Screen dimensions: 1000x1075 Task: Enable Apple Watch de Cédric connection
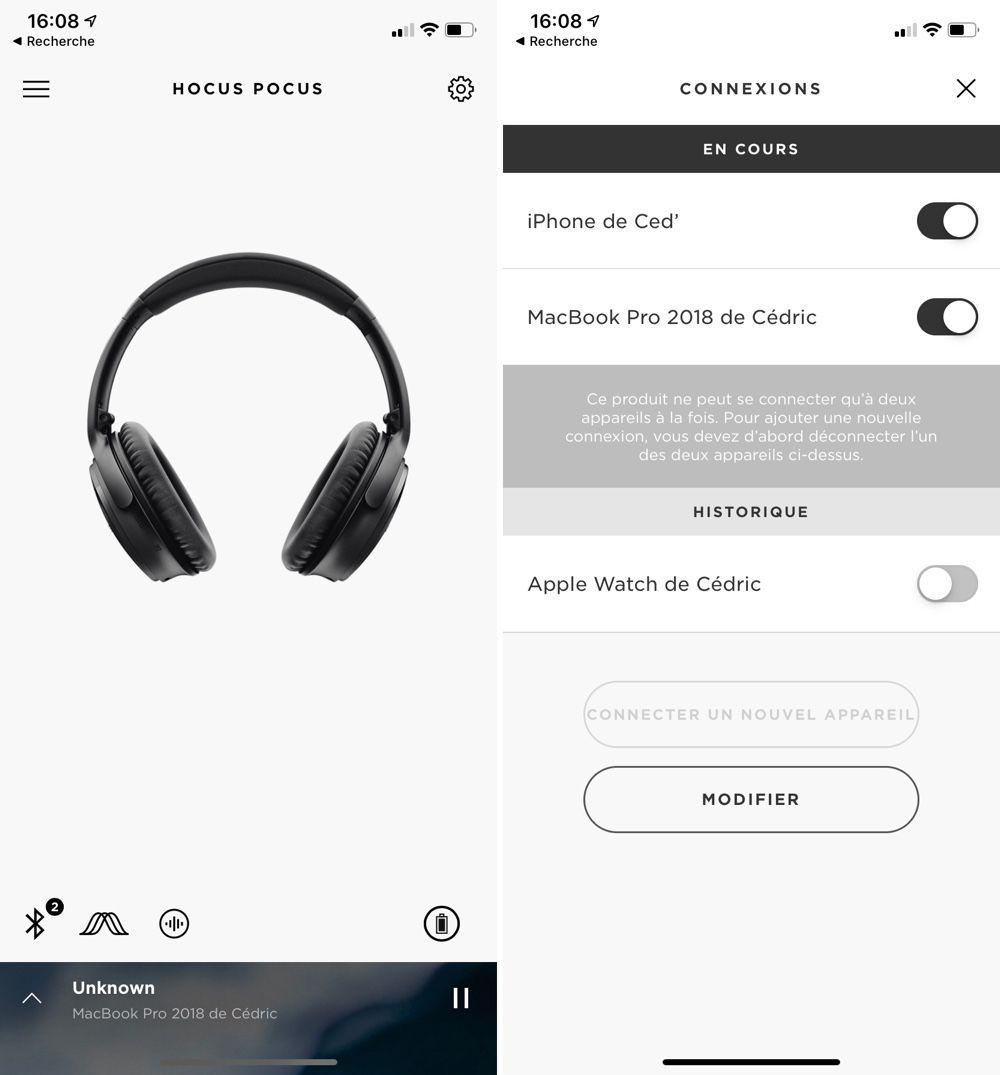coord(946,584)
